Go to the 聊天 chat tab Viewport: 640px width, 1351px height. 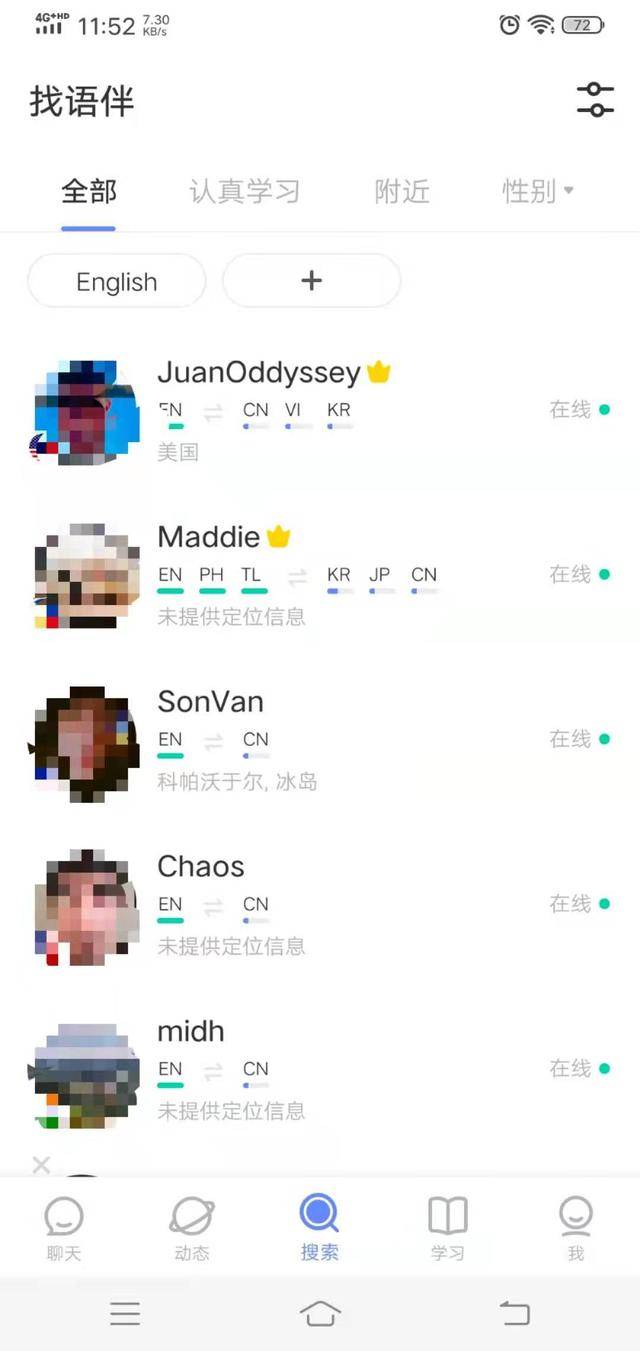click(x=64, y=1229)
